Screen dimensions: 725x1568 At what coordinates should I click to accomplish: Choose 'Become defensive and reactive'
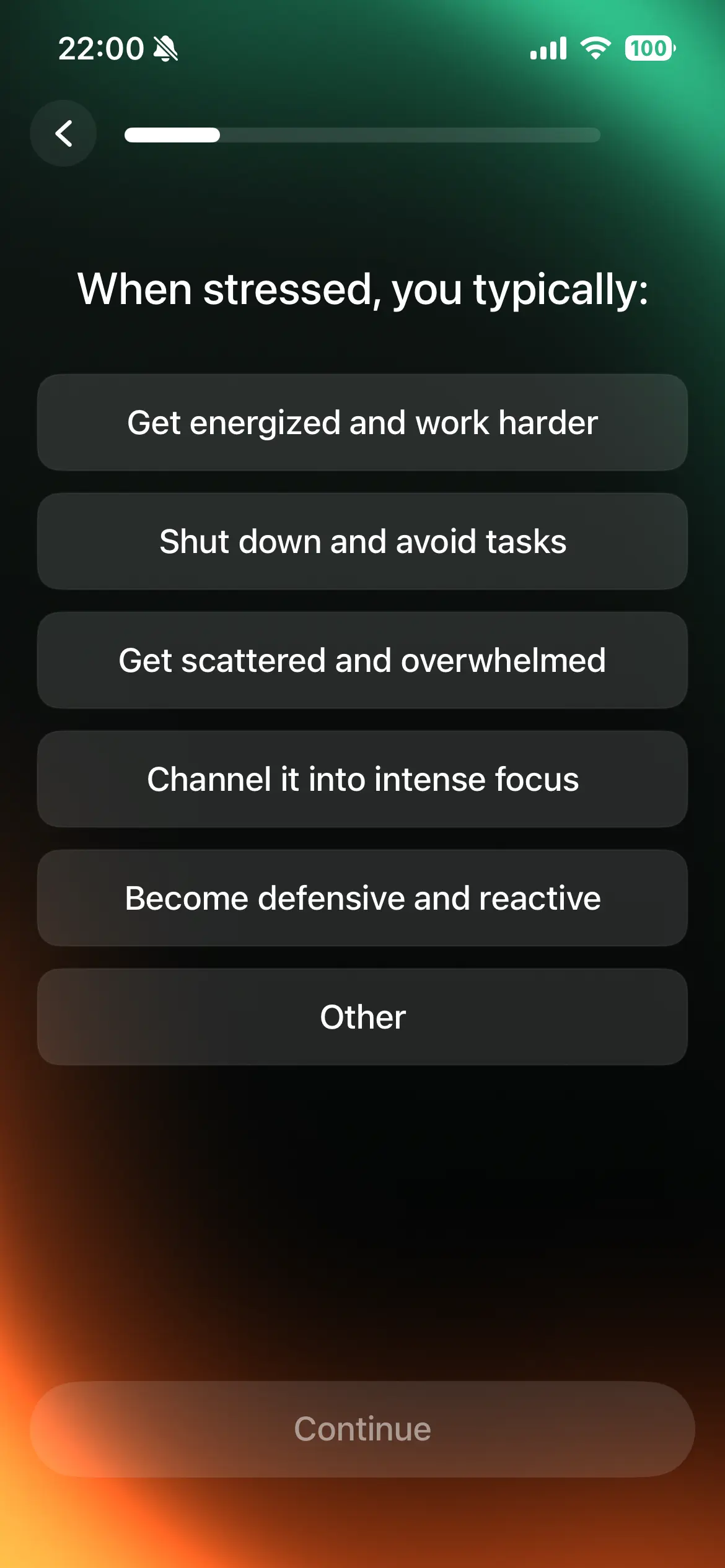[362, 899]
